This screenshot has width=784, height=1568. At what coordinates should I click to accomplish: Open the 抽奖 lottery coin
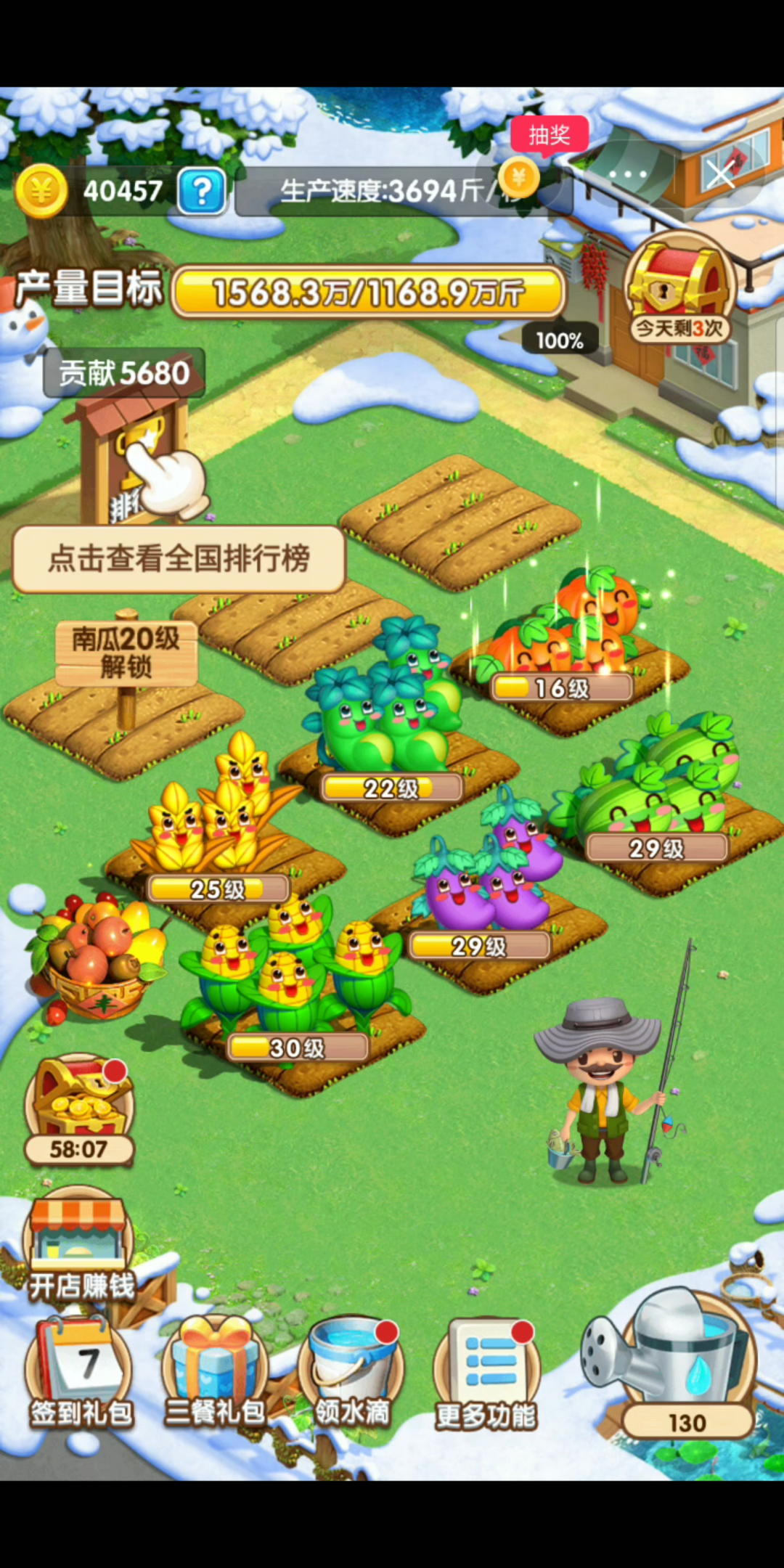click(x=519, y=176)
